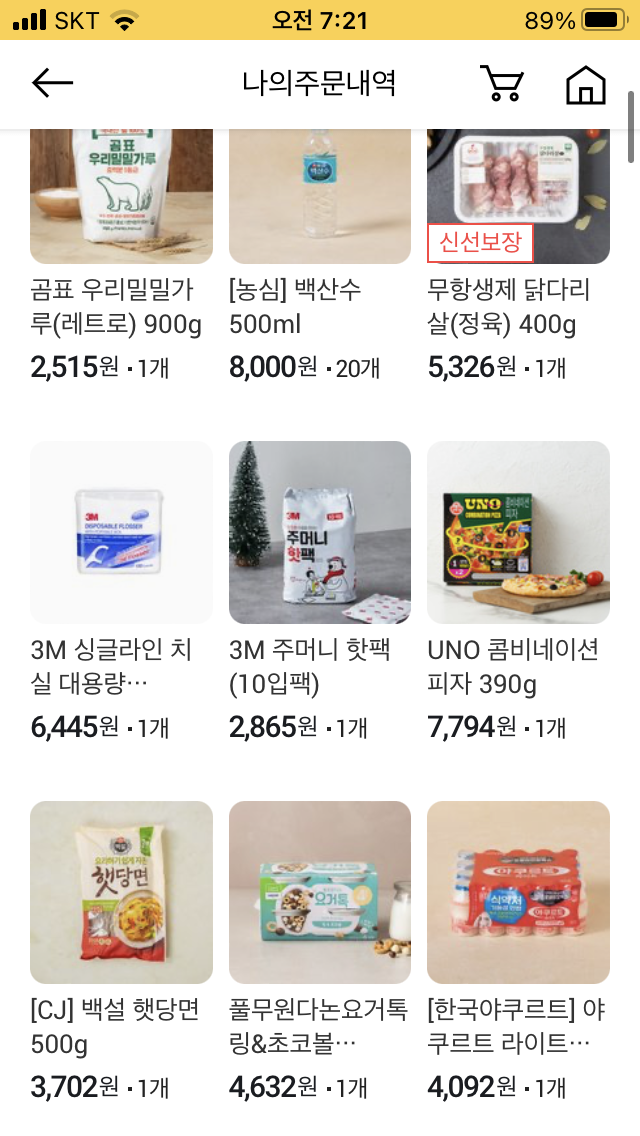View the 농심 백산수 500ml item
The height and width of the screenshot is (1136, 640).
[x=319, y=196]
